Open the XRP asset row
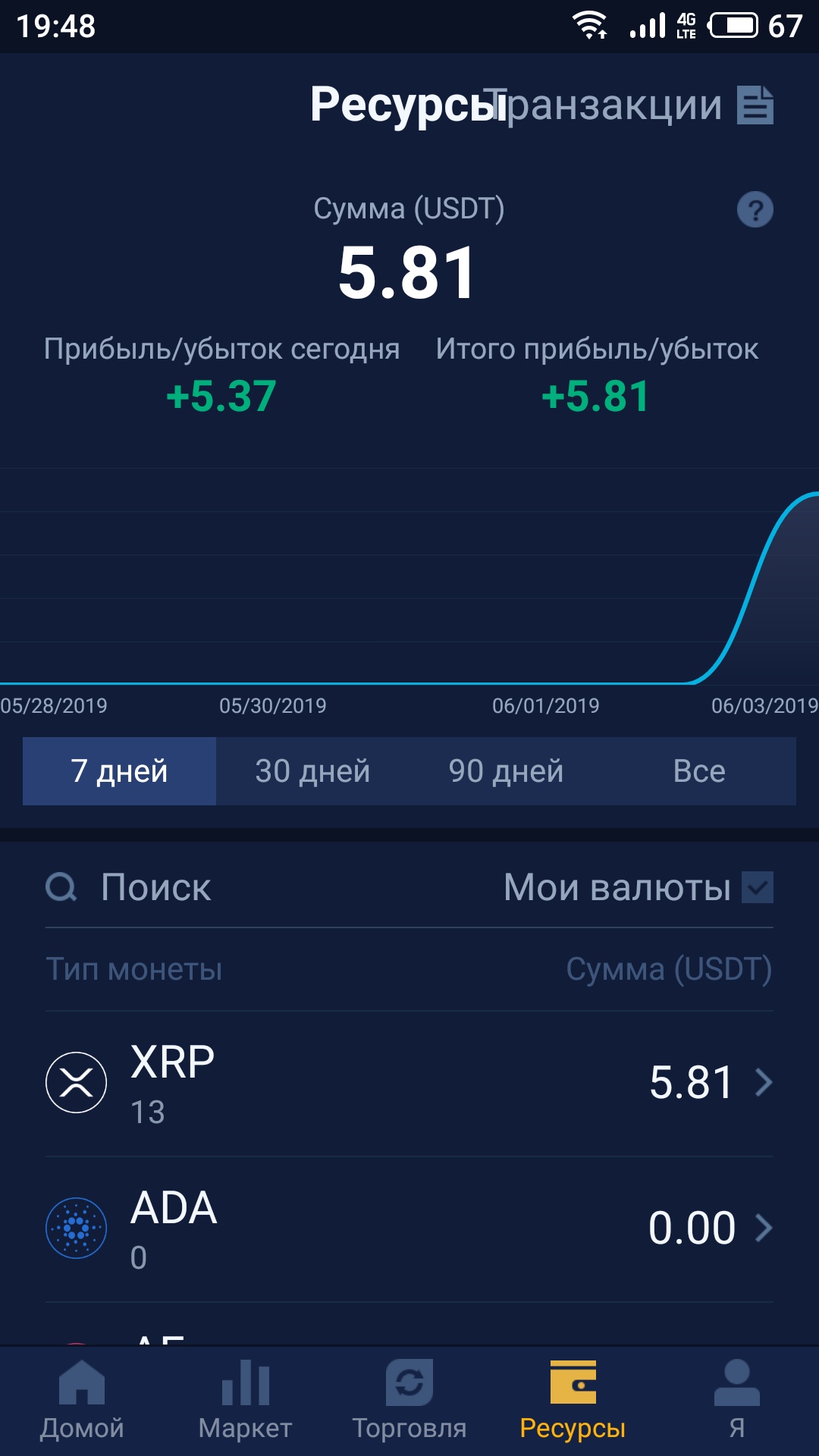819x1456 pixels. pyautogui.click(x=409, y=1083)
